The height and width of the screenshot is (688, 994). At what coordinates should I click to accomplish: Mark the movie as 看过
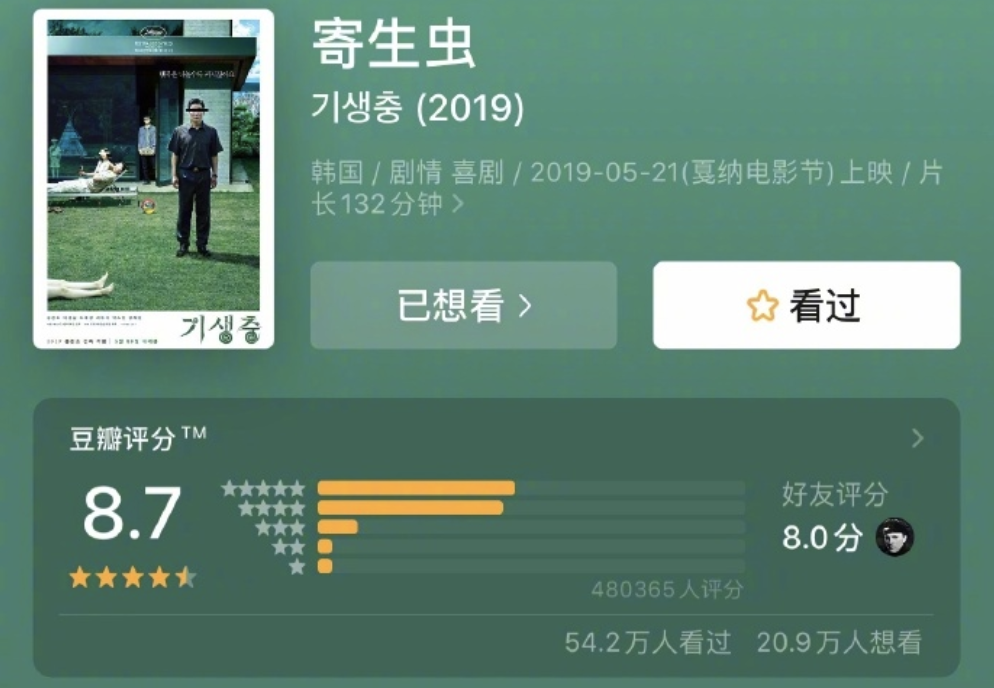pyautogui.click(x=806, y=306)
